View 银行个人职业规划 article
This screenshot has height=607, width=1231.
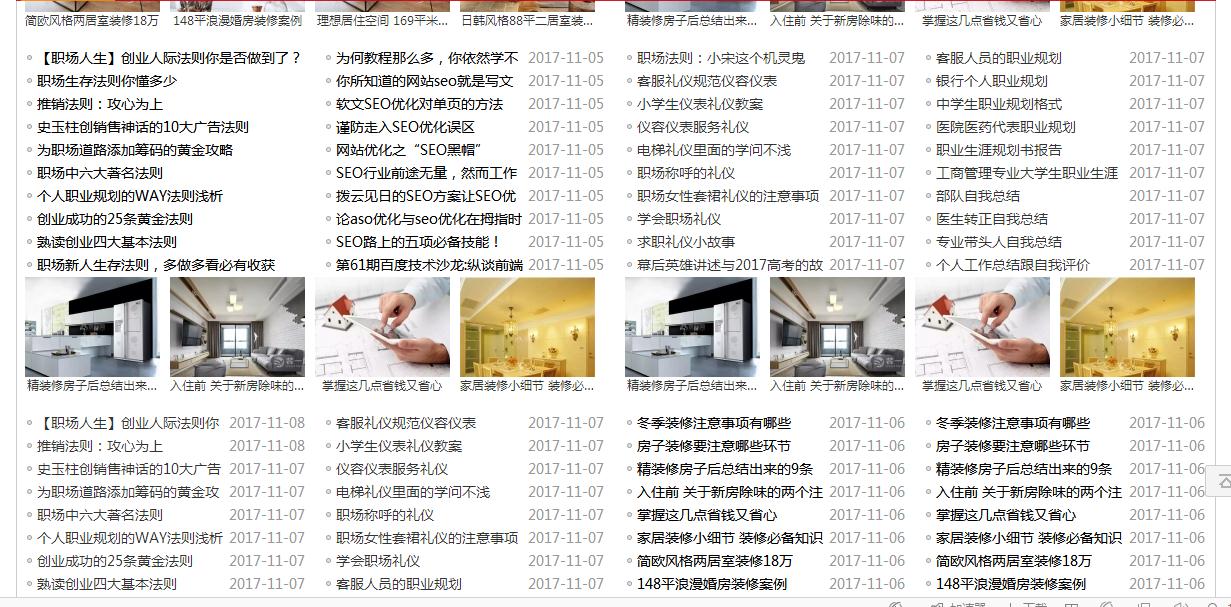[x=991, y=81]
